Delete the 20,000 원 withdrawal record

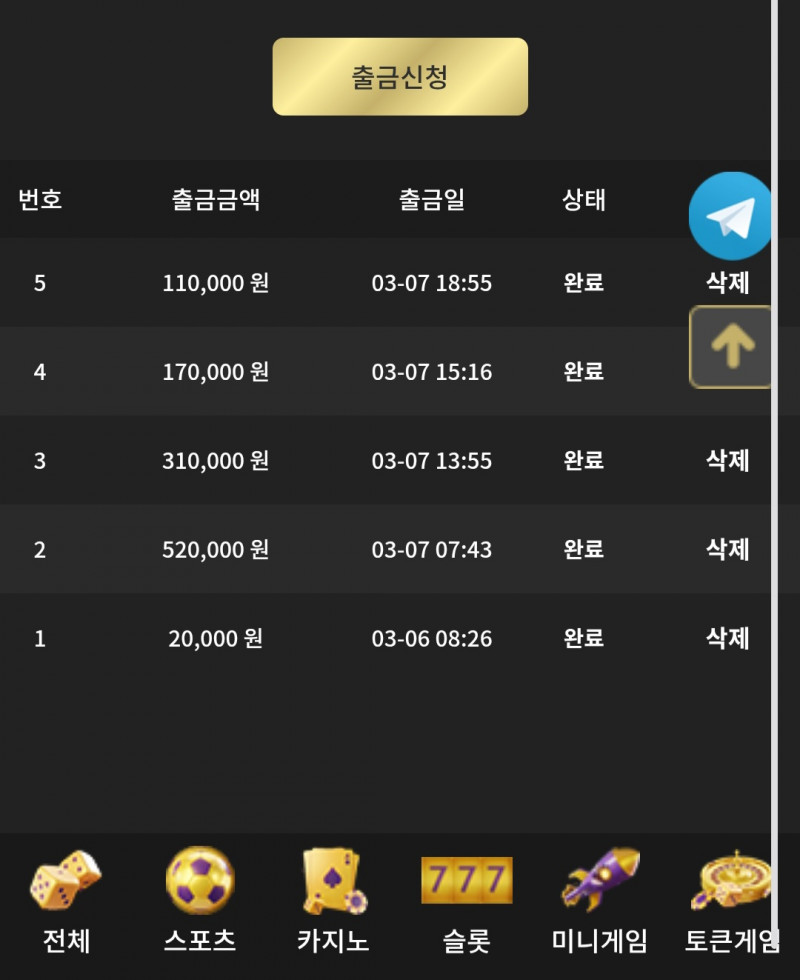[x=727, y=639]
